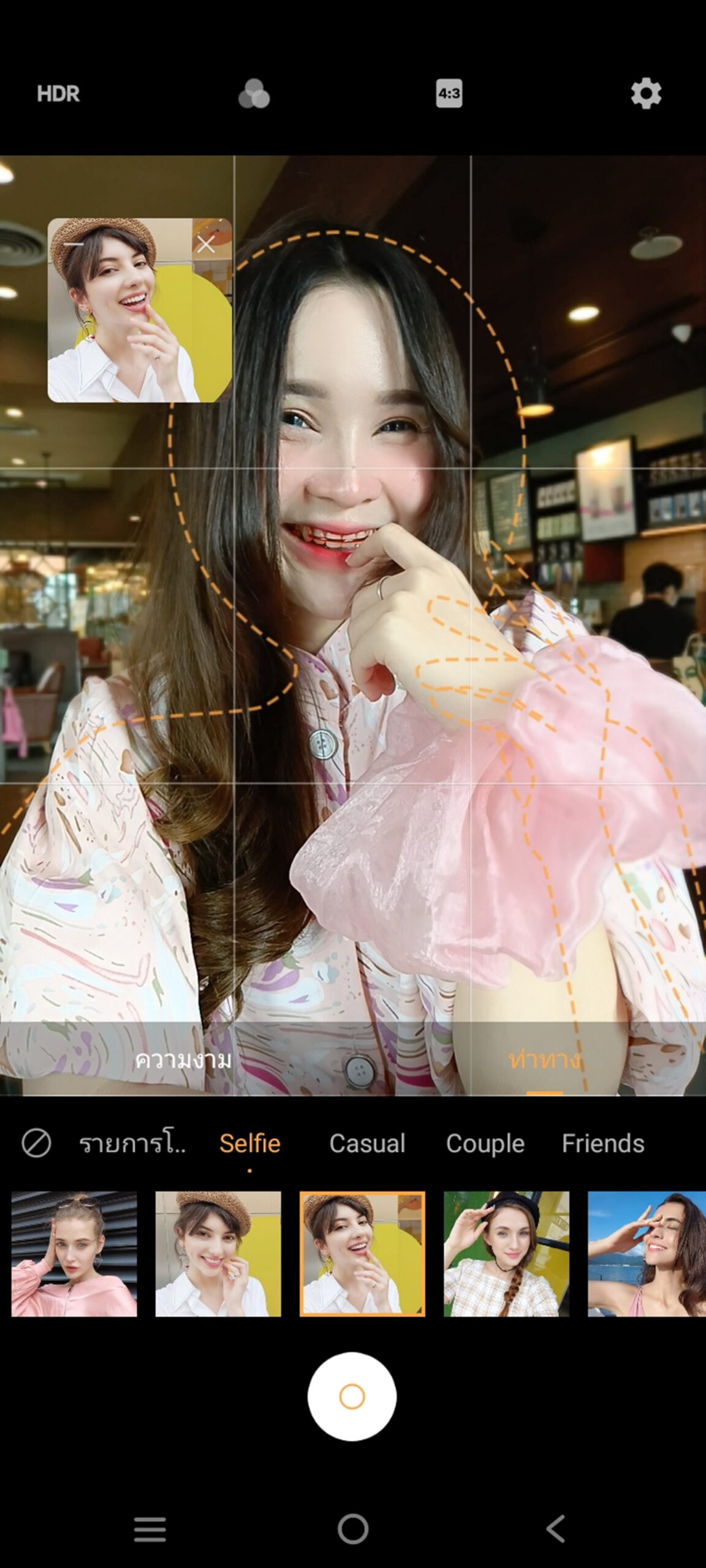Open the color filters icon

tap(254, 94)
